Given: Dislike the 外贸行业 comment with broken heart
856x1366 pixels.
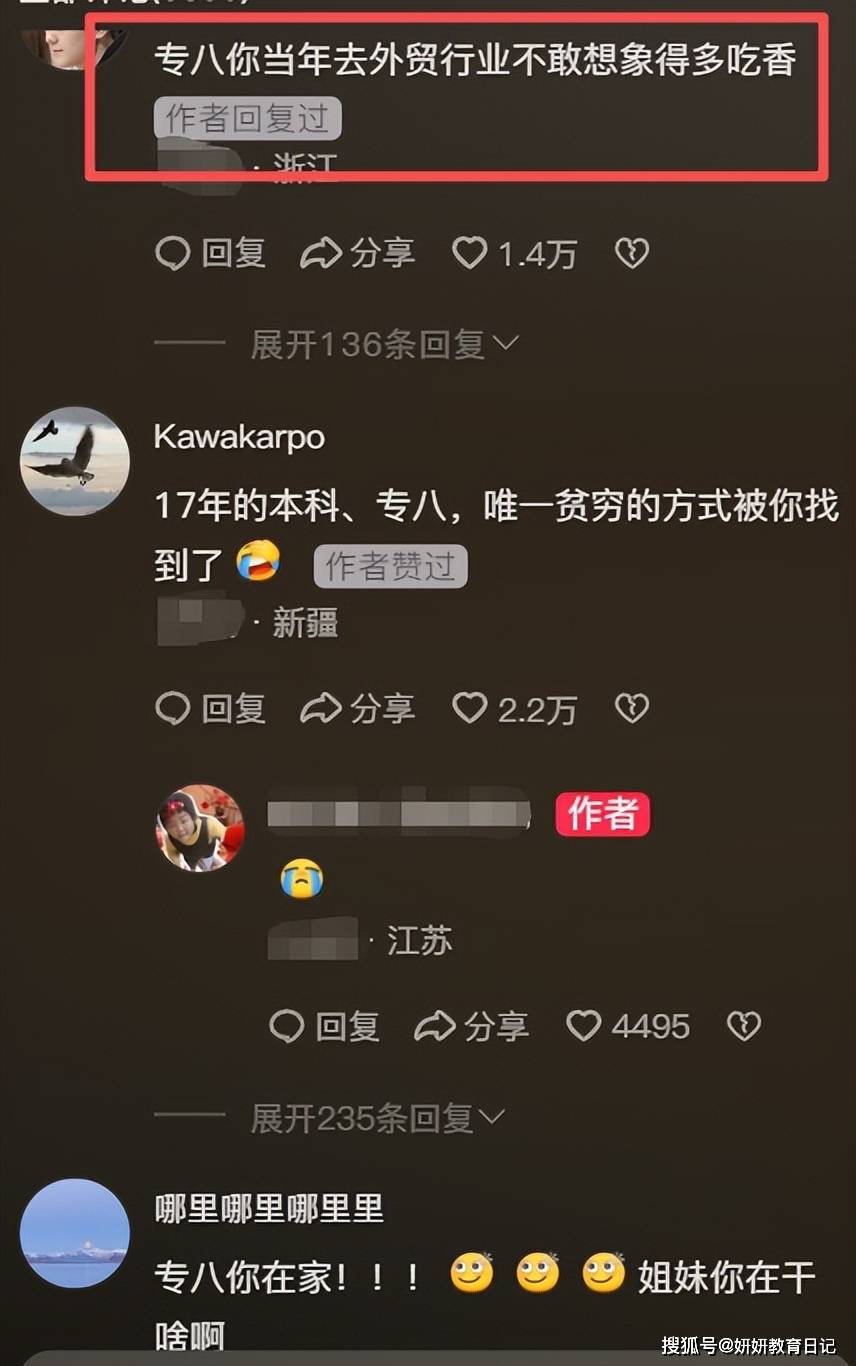Looking at the screenshot, I should (631, 254).
